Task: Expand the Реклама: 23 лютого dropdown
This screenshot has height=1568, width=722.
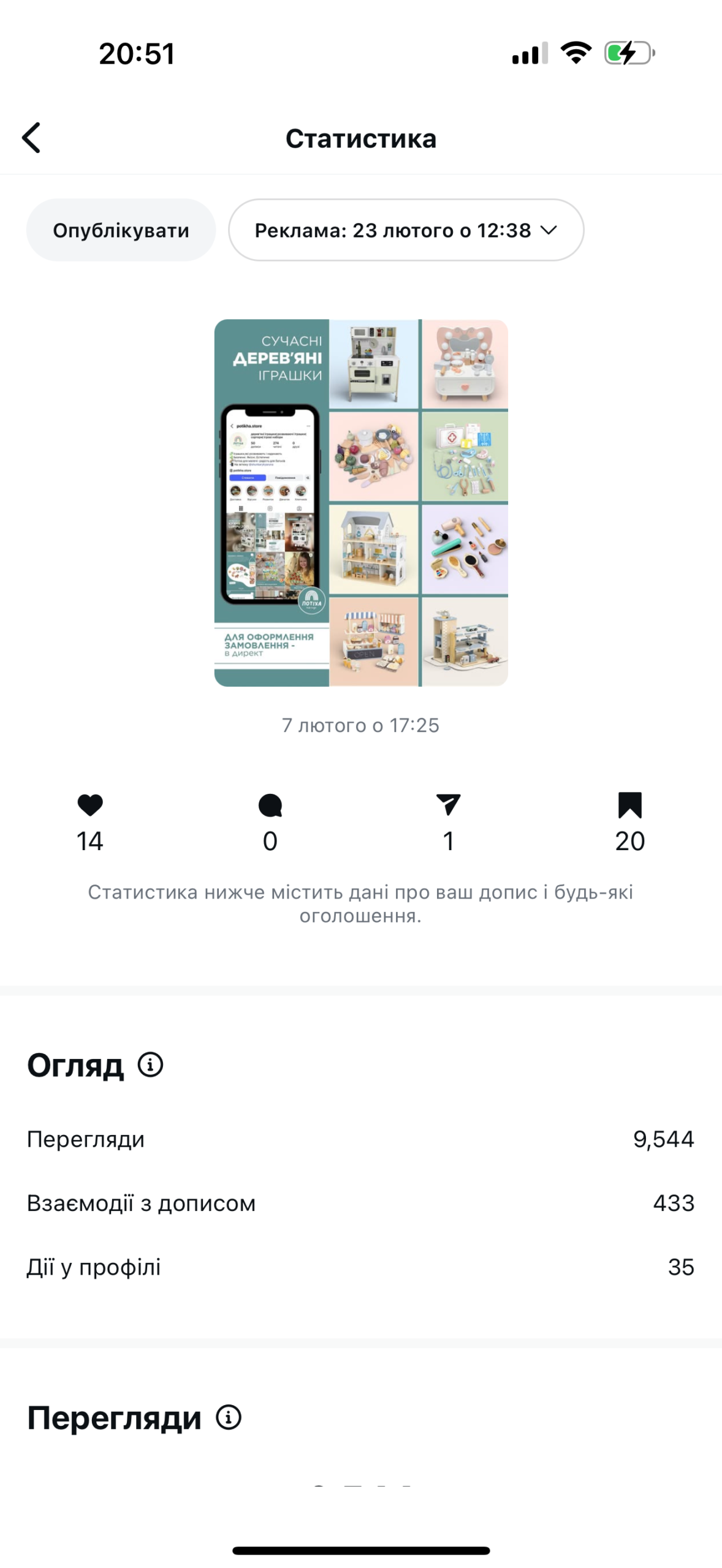Action: pos(406,230)
